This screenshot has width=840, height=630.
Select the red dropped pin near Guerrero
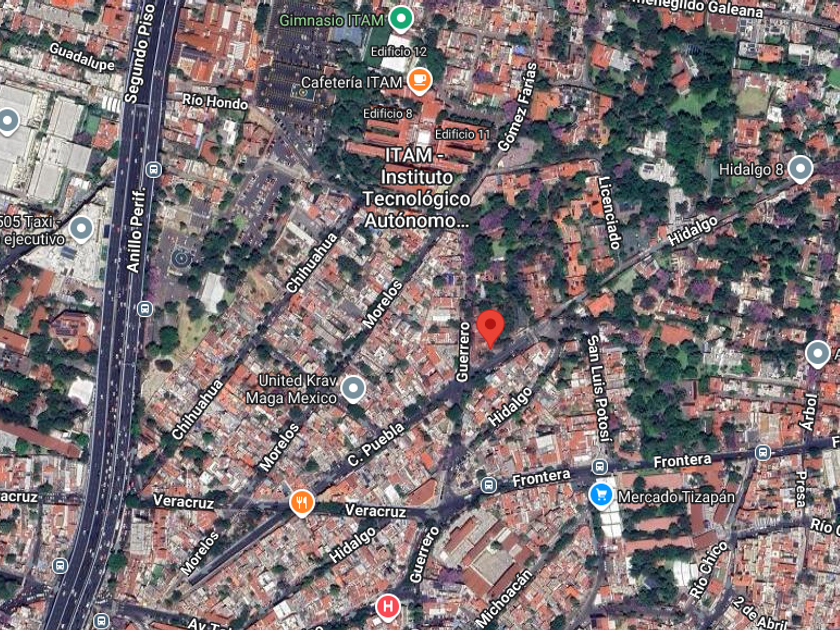(489, 328)
